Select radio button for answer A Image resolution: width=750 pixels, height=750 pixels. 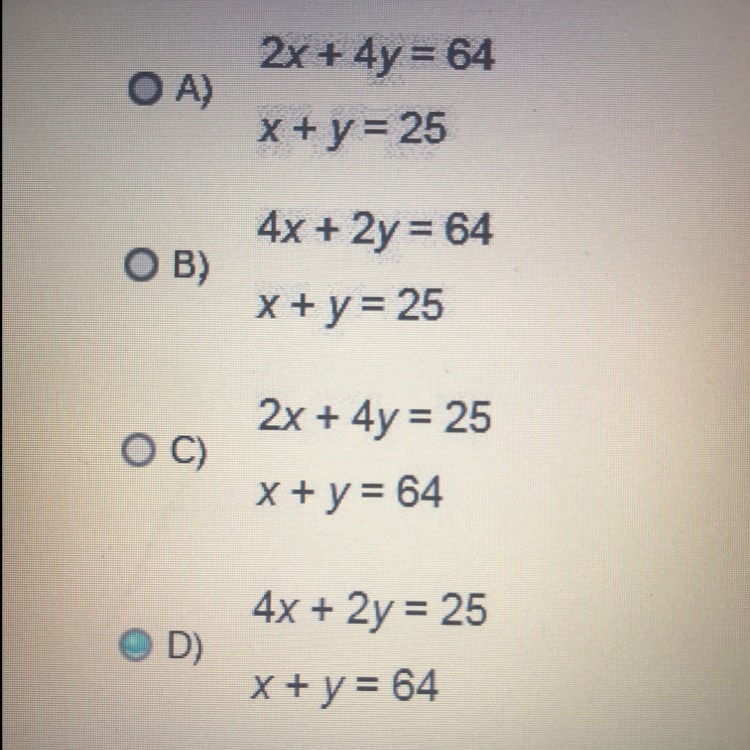(143, 89)
